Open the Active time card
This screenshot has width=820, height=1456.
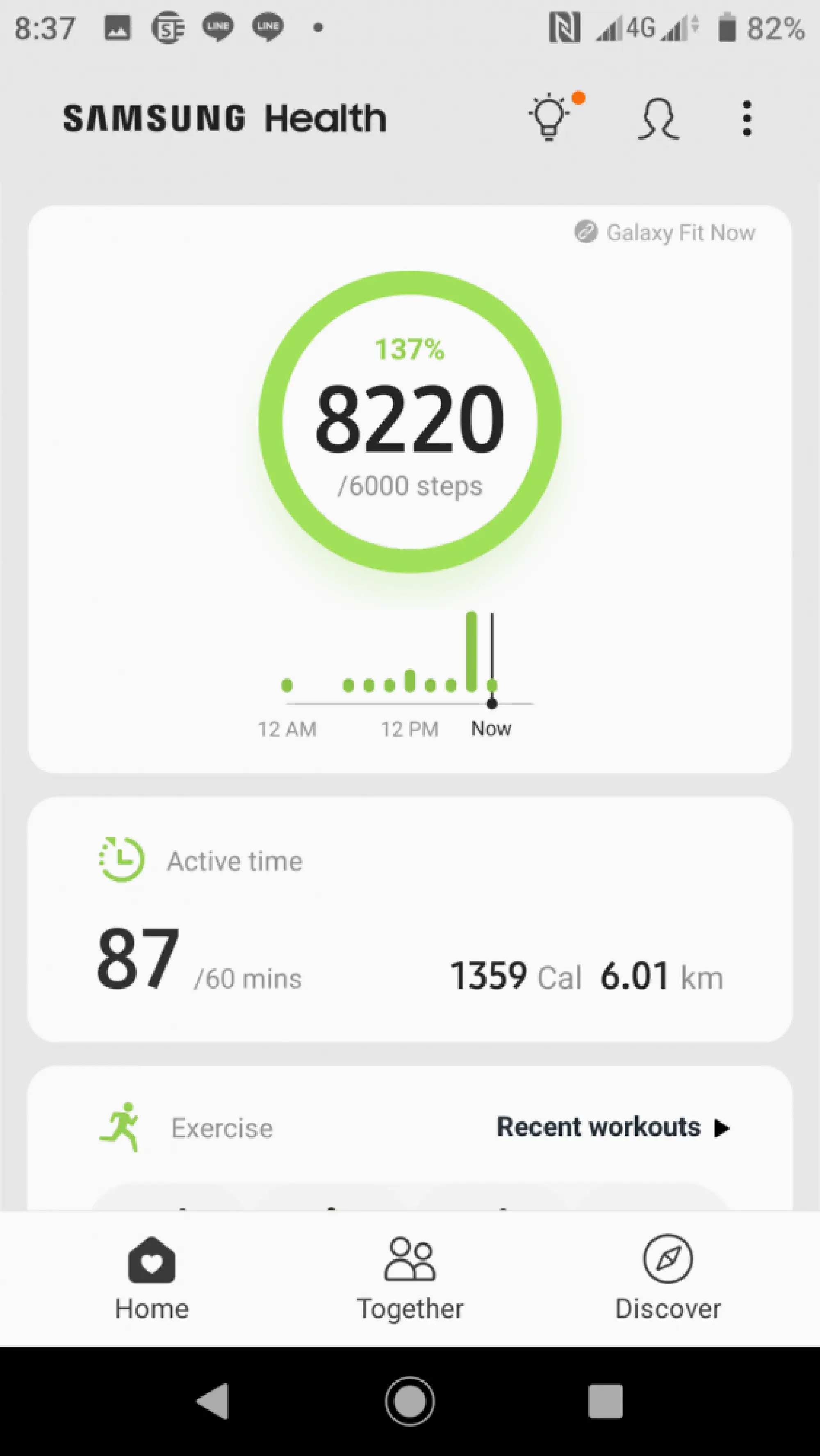(x=410, y=919)
